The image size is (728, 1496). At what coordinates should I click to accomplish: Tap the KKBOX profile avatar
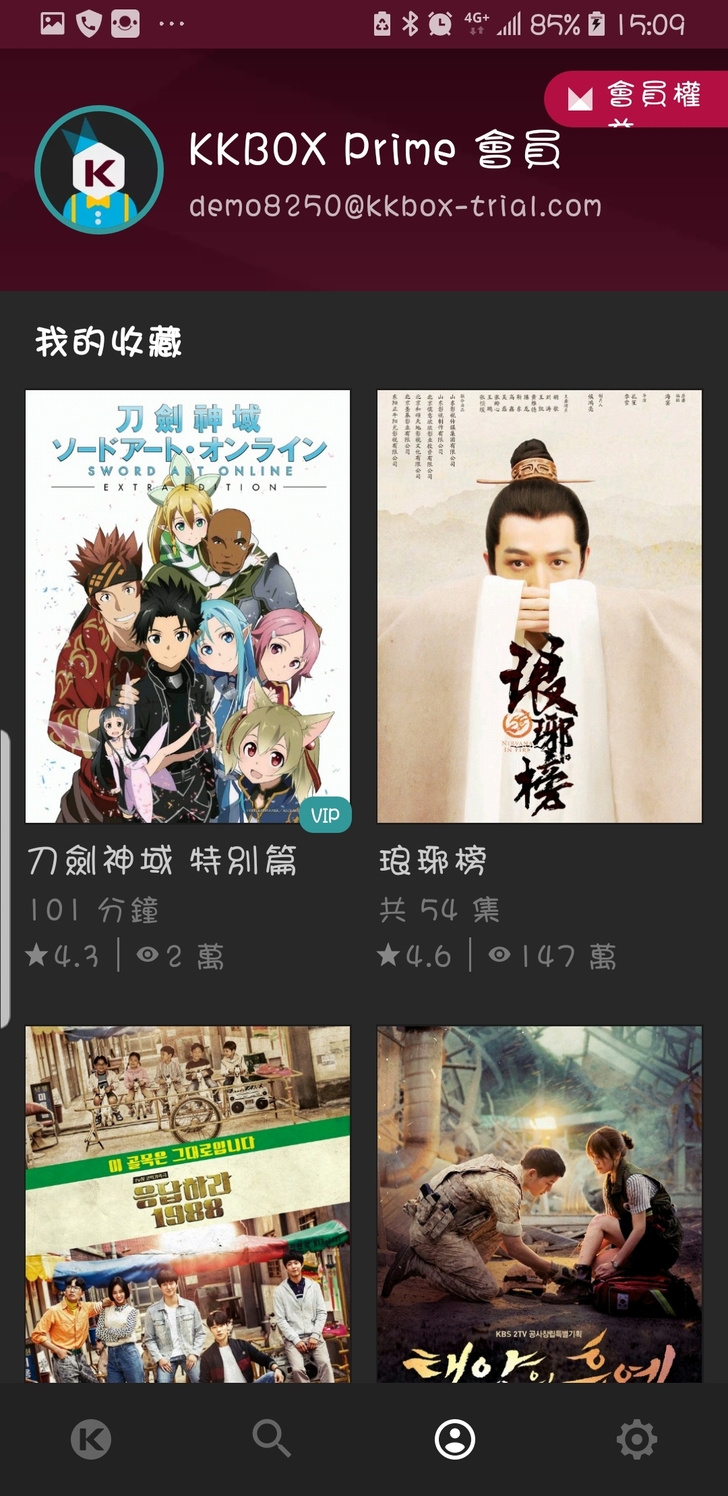(99, 170)
